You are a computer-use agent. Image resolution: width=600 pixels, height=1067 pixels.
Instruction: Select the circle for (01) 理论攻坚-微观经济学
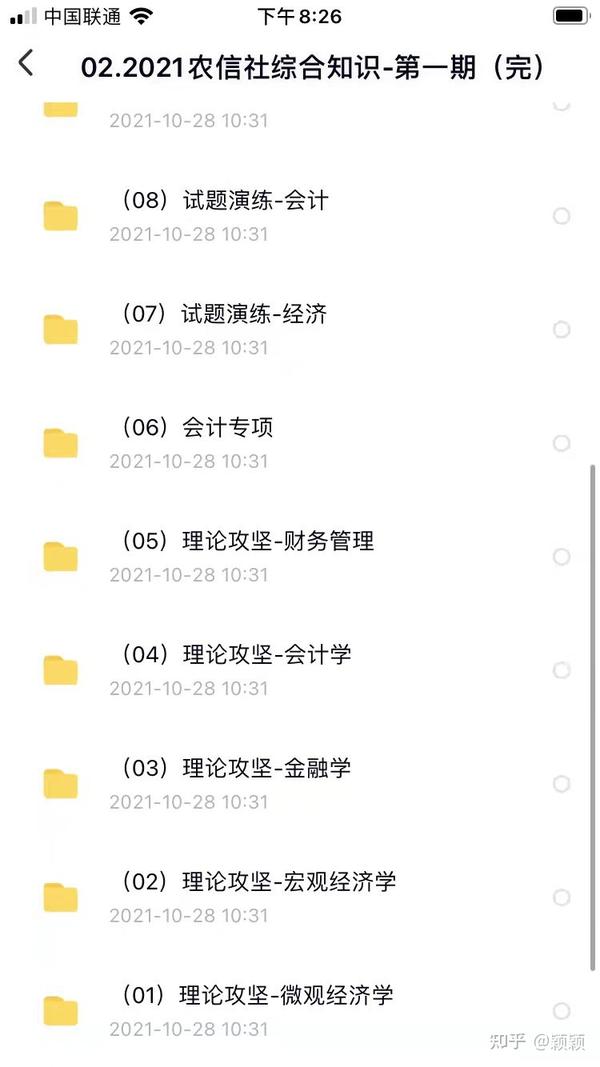[x=562, y=1011]
